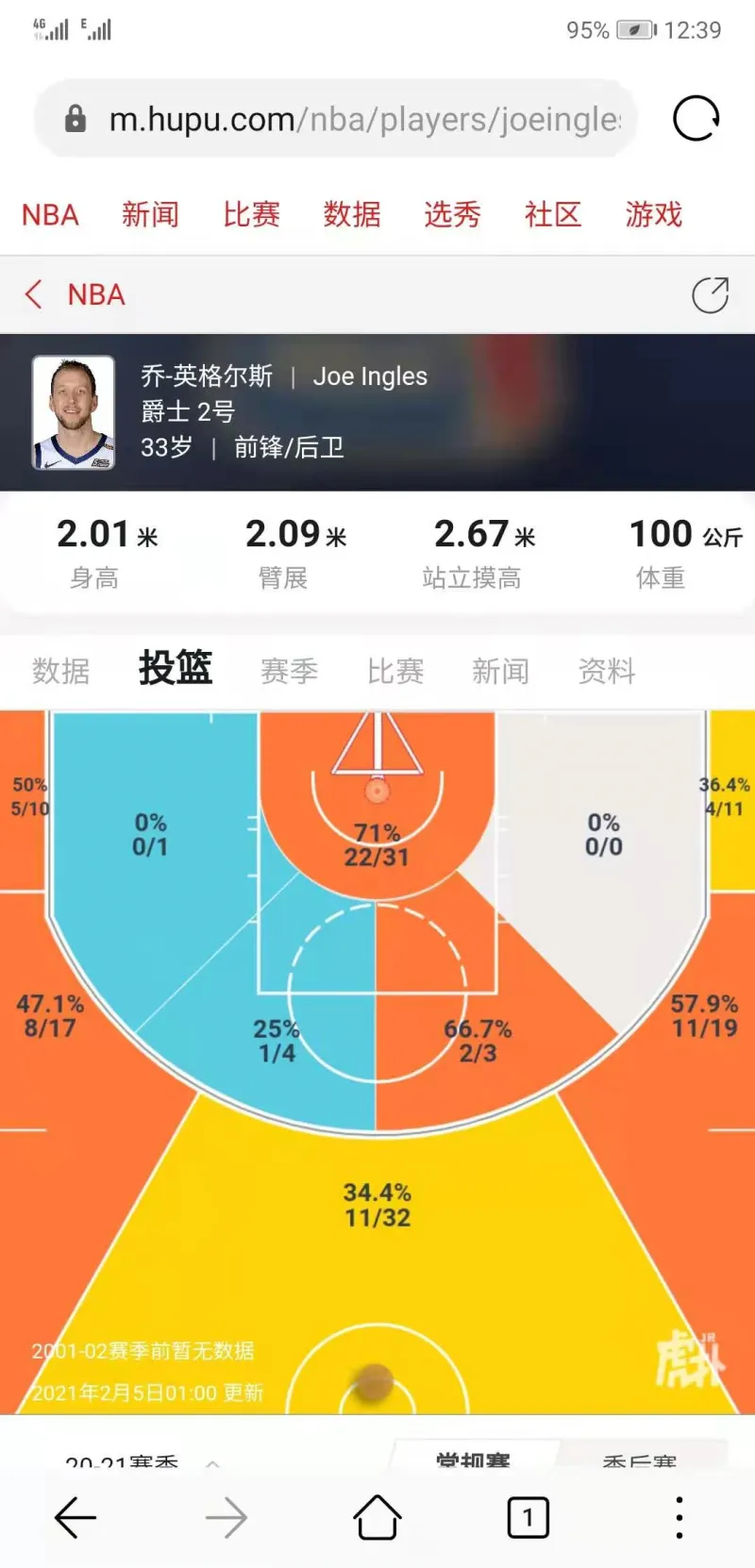Open the 选秀 draft section

point(452,215)
